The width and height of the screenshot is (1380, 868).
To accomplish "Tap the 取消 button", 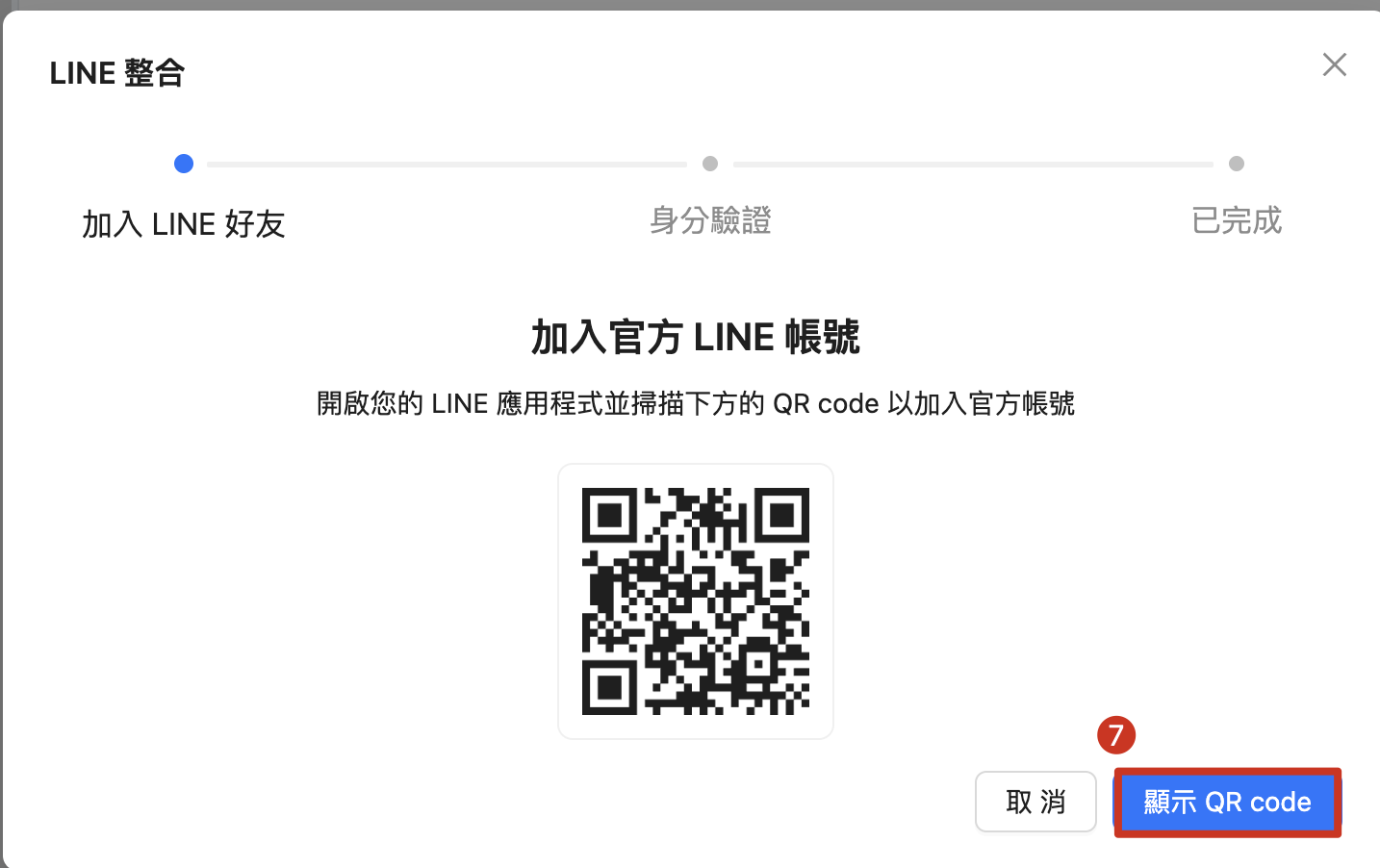I will point(1035,802).
